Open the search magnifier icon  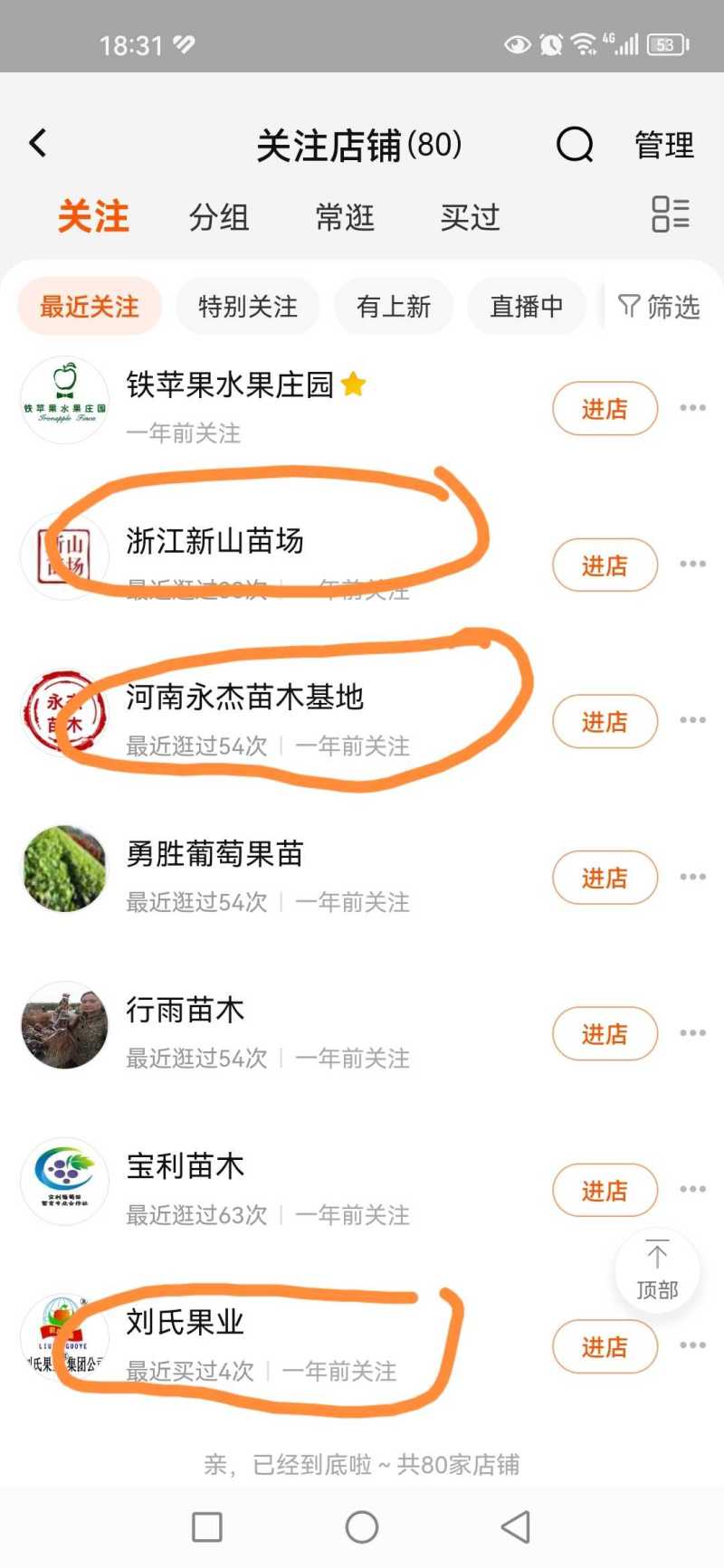[575, 144]
